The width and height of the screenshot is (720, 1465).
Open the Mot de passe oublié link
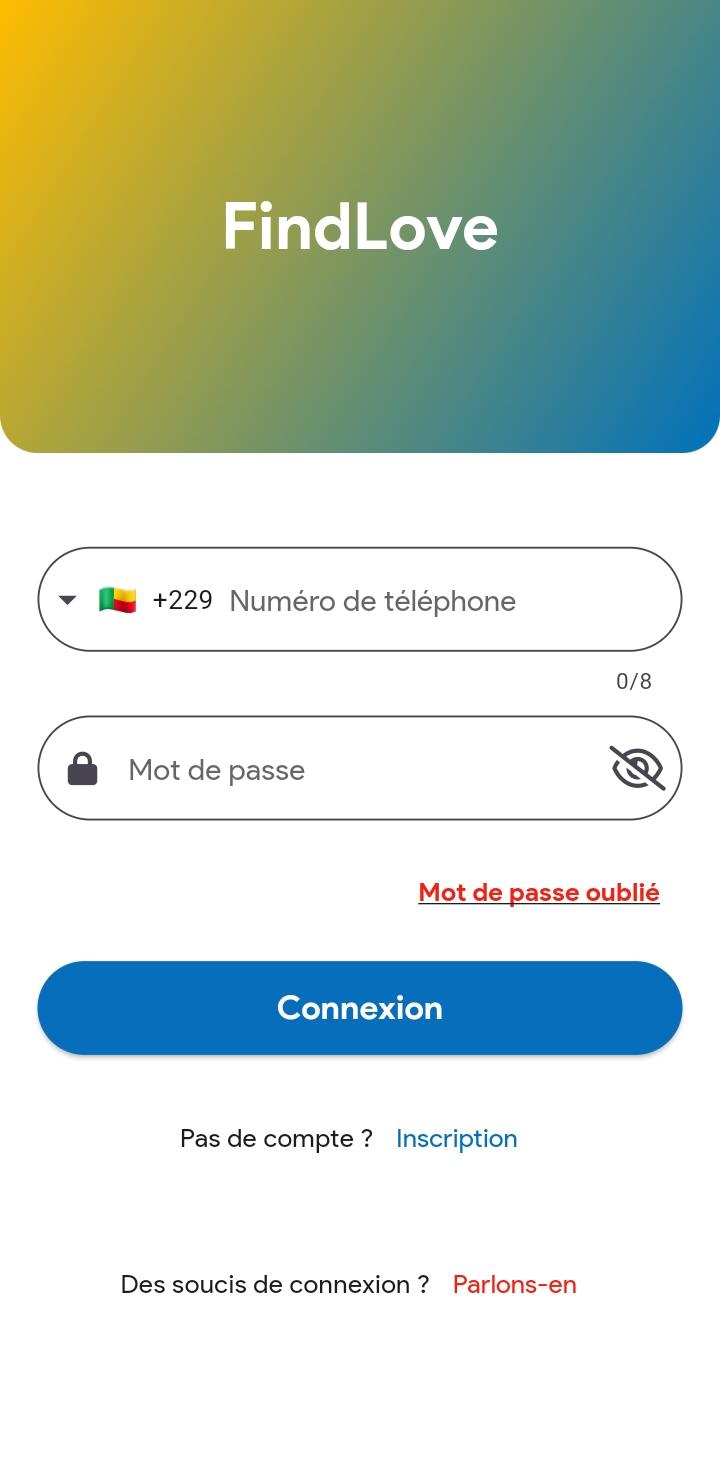[539, 892]
